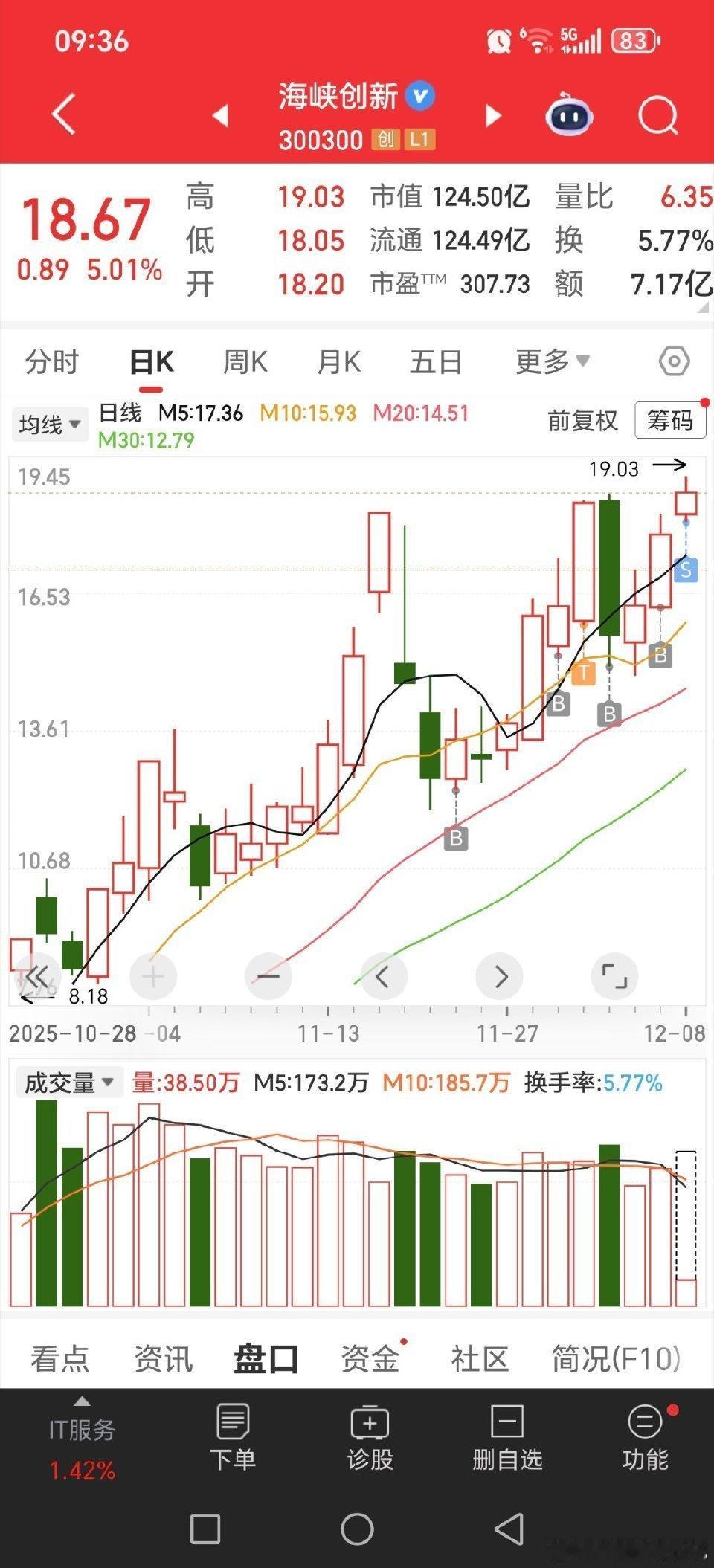714x1568 pixels.
Task: Expand the 成交量 indicator dropdown
Action: point(68,1083)
